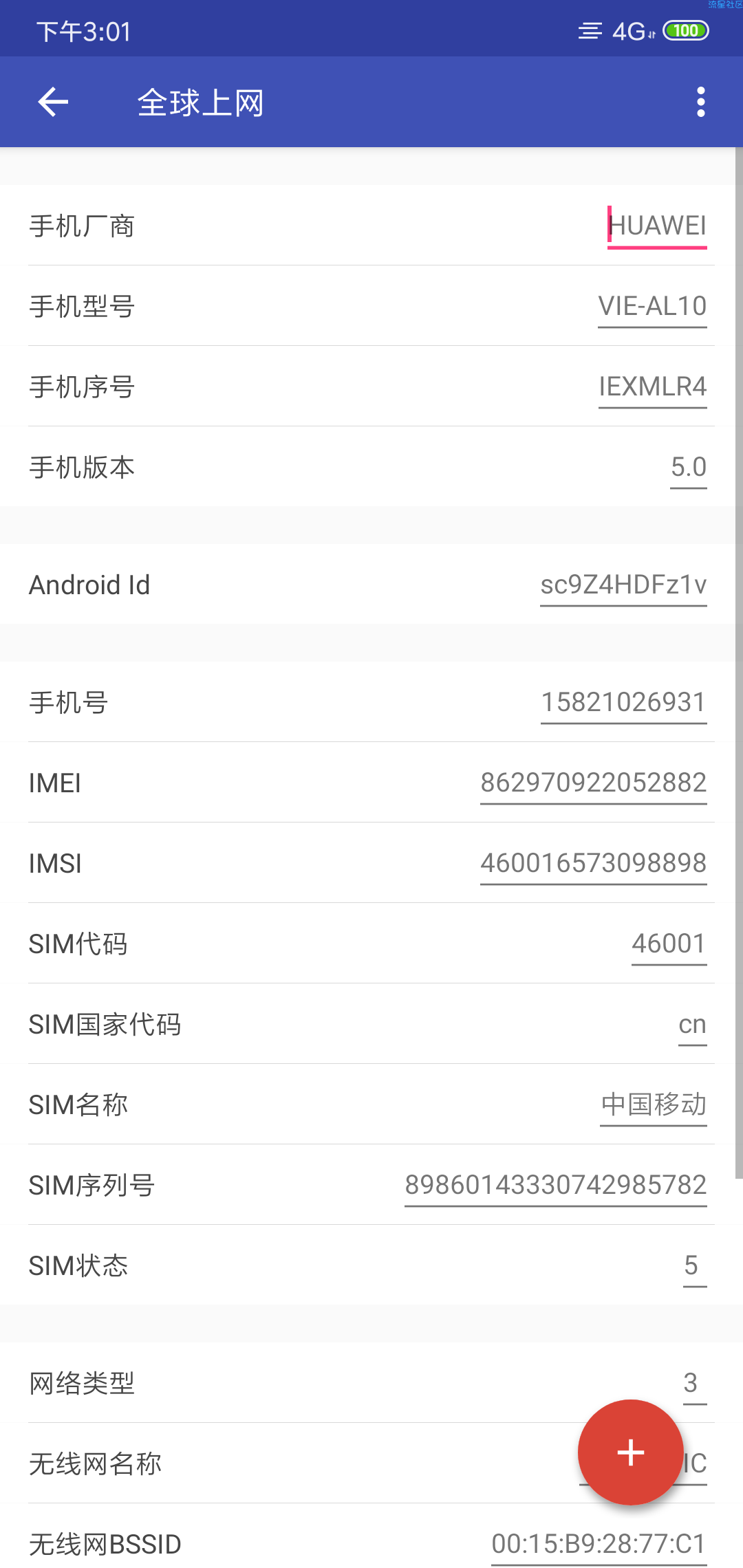Edit the IMEI number field
743x1568 pixels.
tap(594, 783)
